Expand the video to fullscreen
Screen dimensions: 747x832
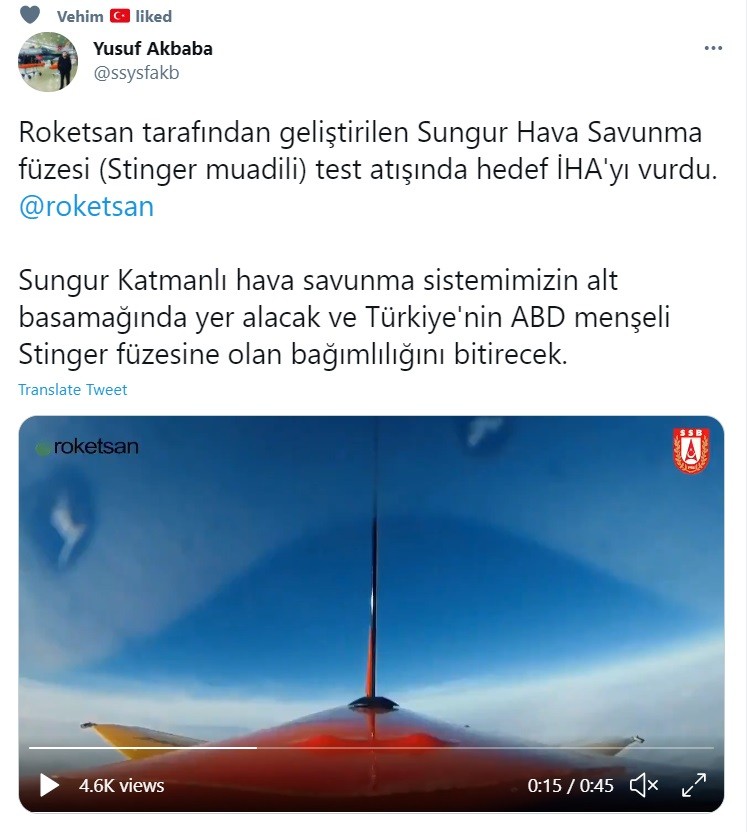tap(693, 785)
